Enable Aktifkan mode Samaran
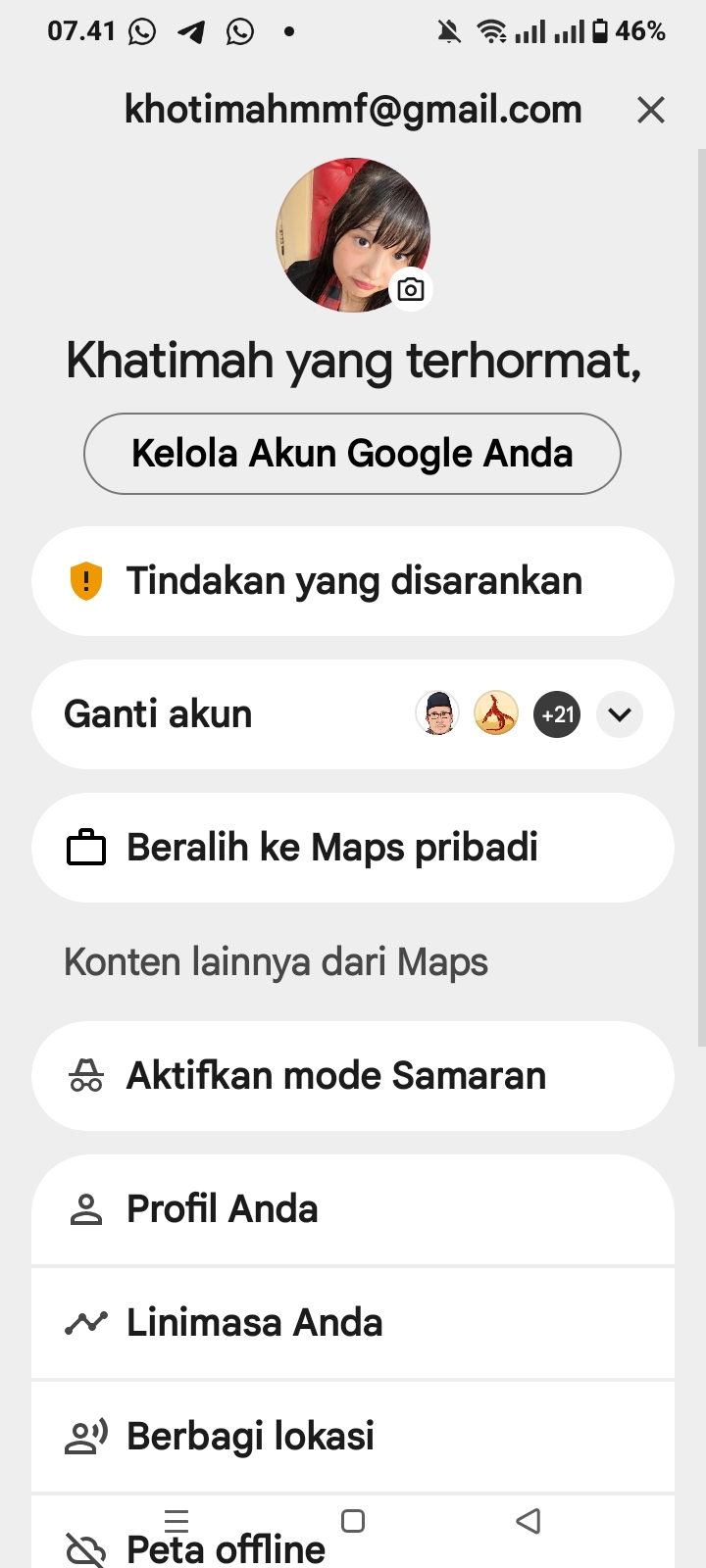The width and height of the screenshot is (706, 1568). [x=352, y=1076]
